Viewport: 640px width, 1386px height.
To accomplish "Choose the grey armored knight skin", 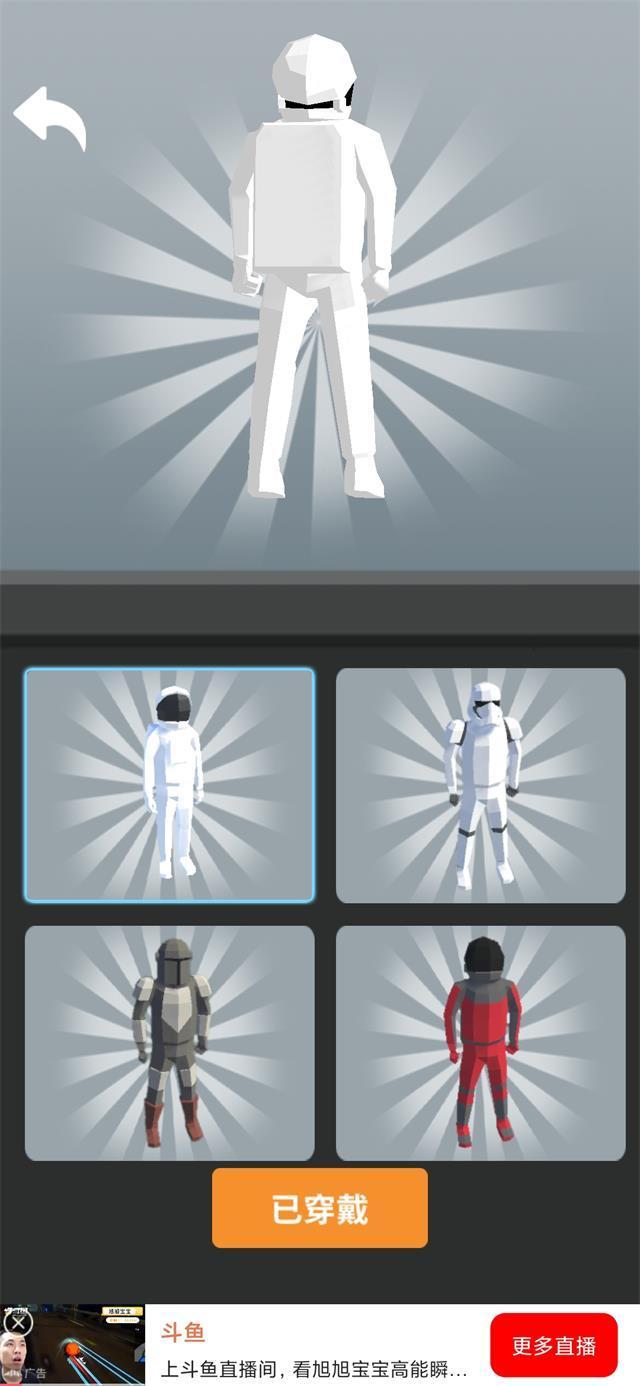I will click(x=169, y=1043).
